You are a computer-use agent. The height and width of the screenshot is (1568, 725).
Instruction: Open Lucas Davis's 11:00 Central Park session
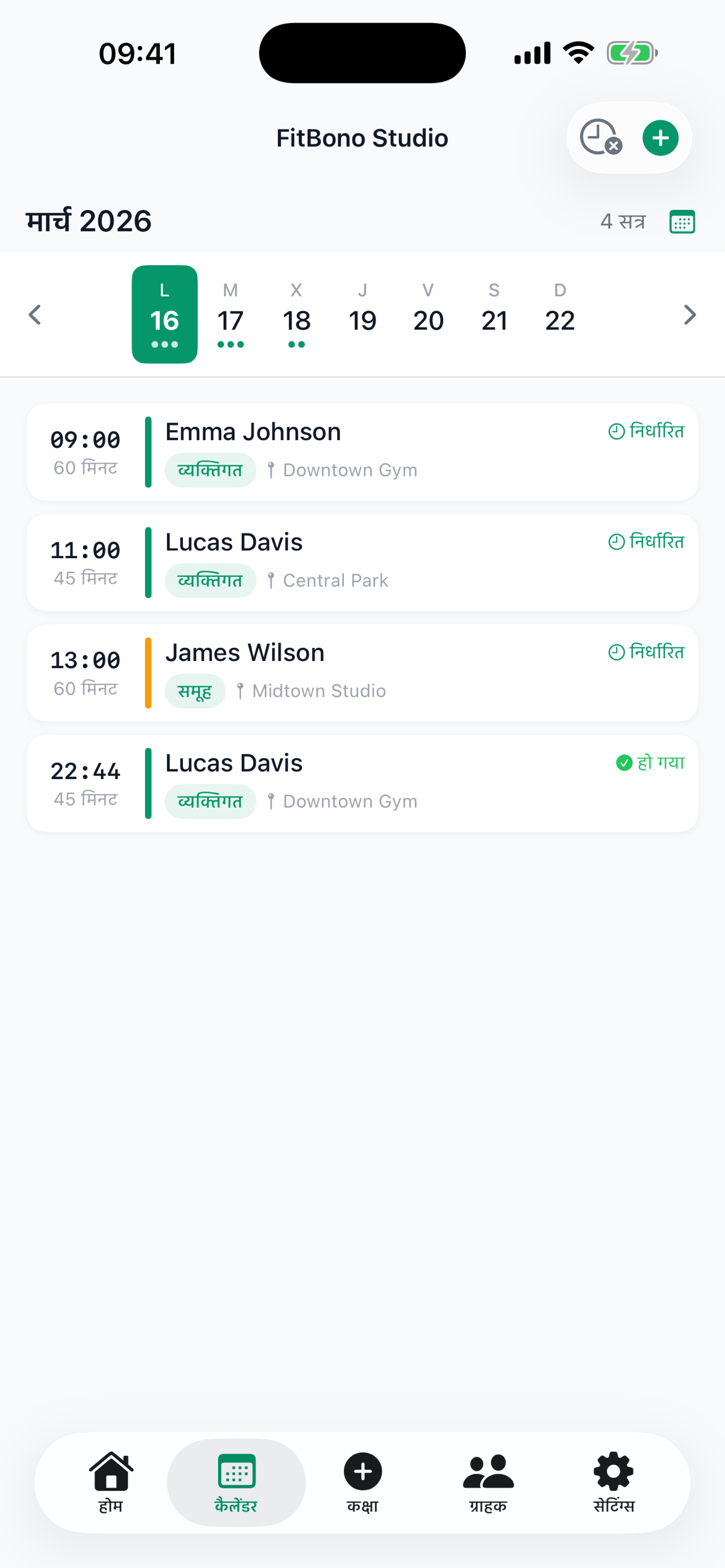pos(362,562)
